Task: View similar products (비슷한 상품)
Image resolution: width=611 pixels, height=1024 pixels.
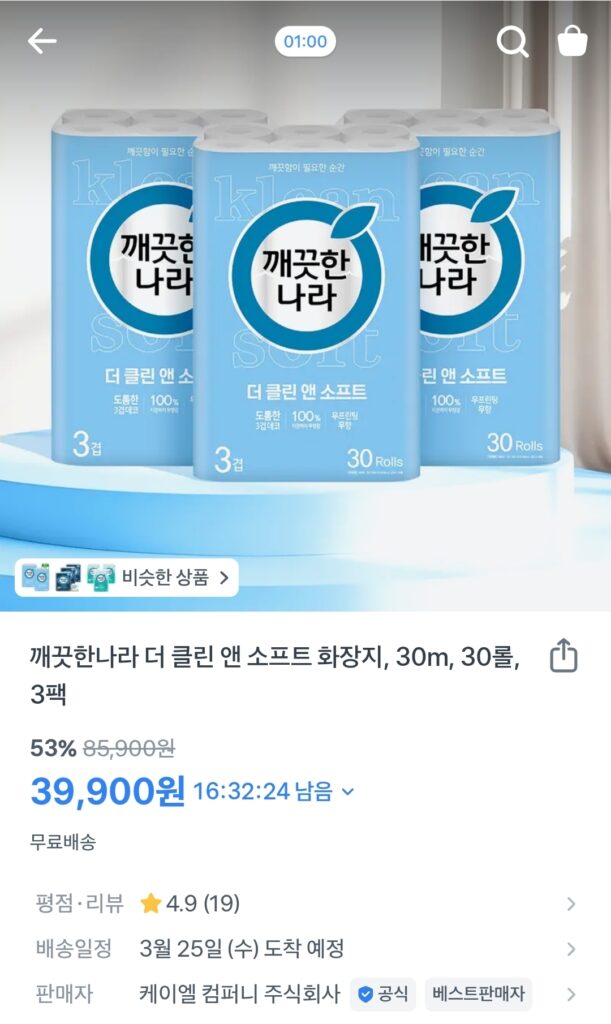Action: [127, 577]
